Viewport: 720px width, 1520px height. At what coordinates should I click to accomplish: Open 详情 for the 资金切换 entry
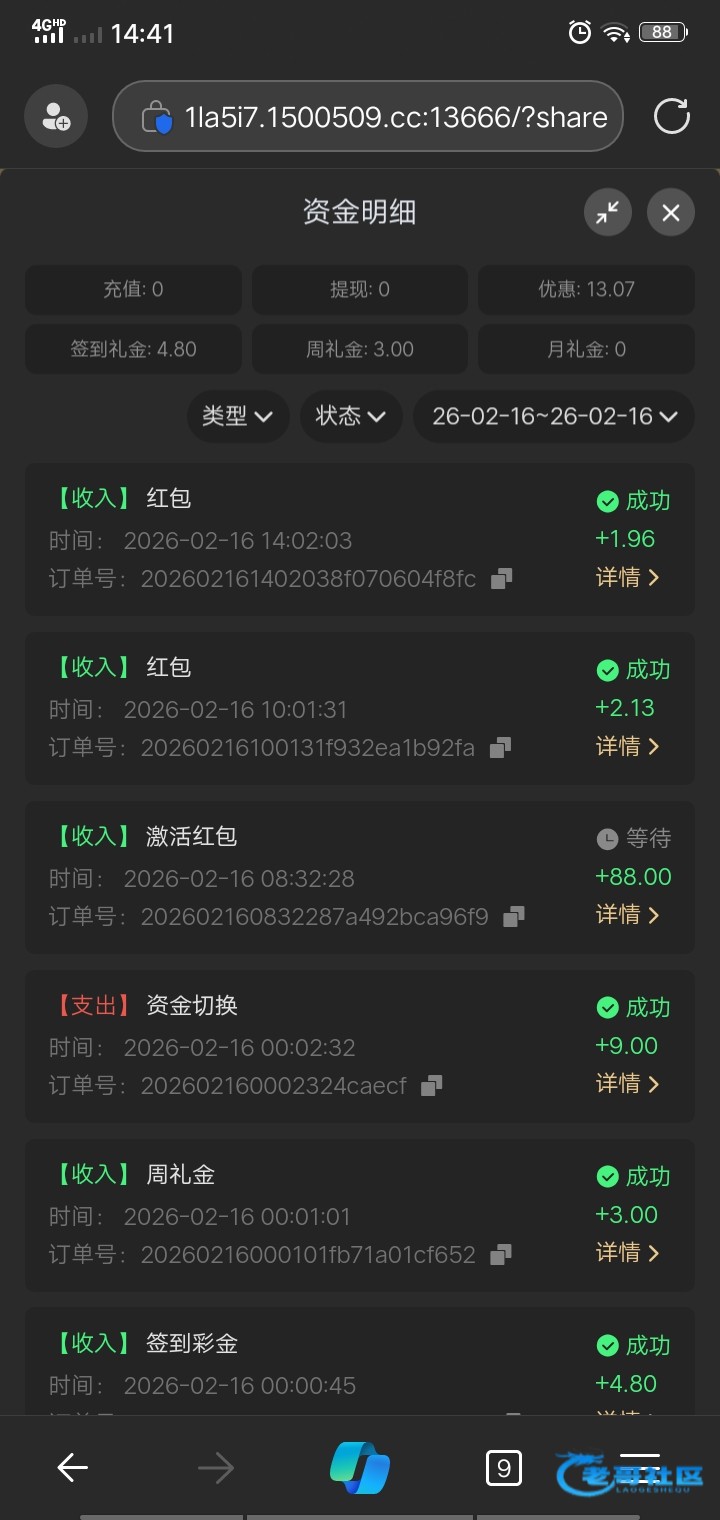(x=628, y=1083)
